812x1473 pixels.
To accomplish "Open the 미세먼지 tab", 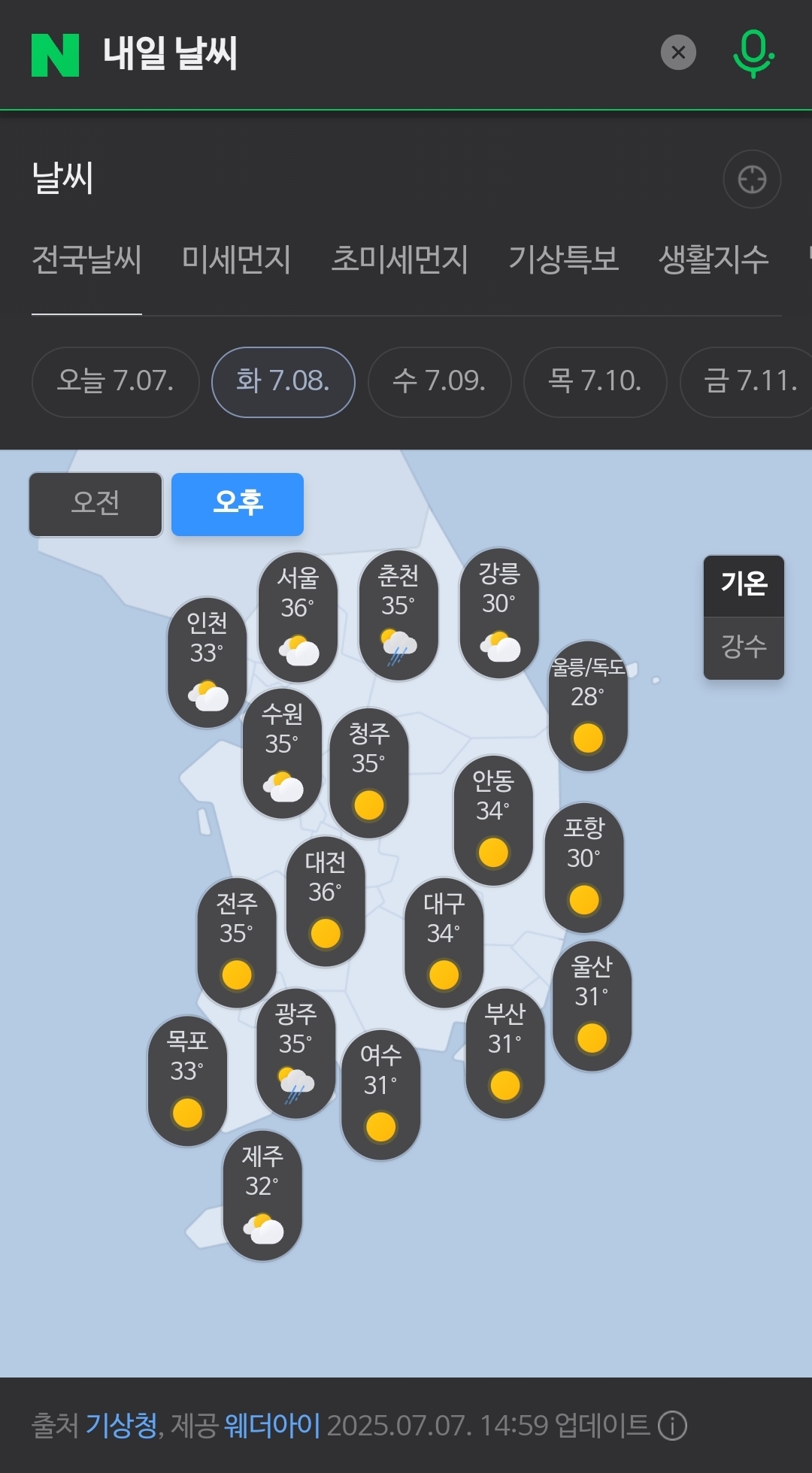I will click(x=235, y=259).
